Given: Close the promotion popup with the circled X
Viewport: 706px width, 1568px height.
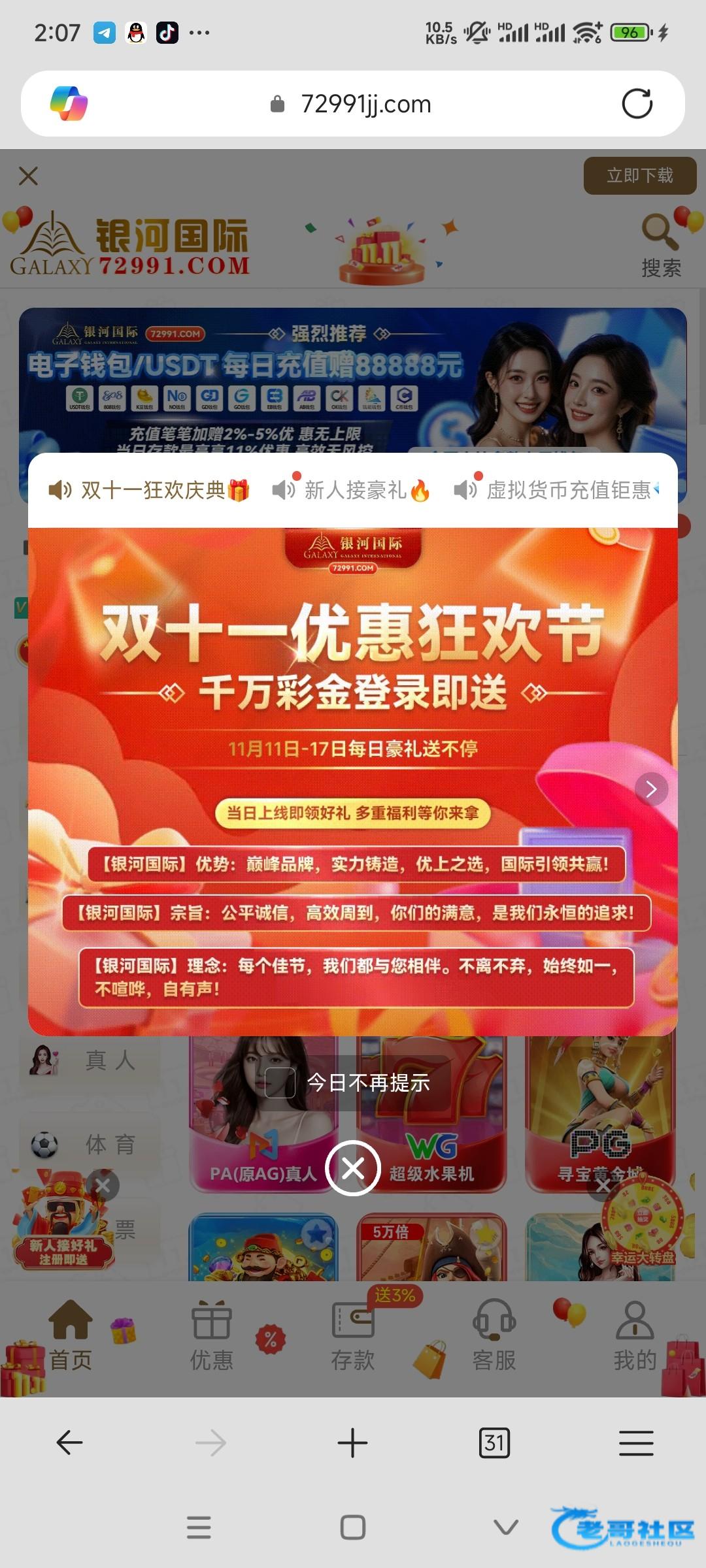Looking at the screenshot, I should pyautogui.click(x=353, y=1168).
